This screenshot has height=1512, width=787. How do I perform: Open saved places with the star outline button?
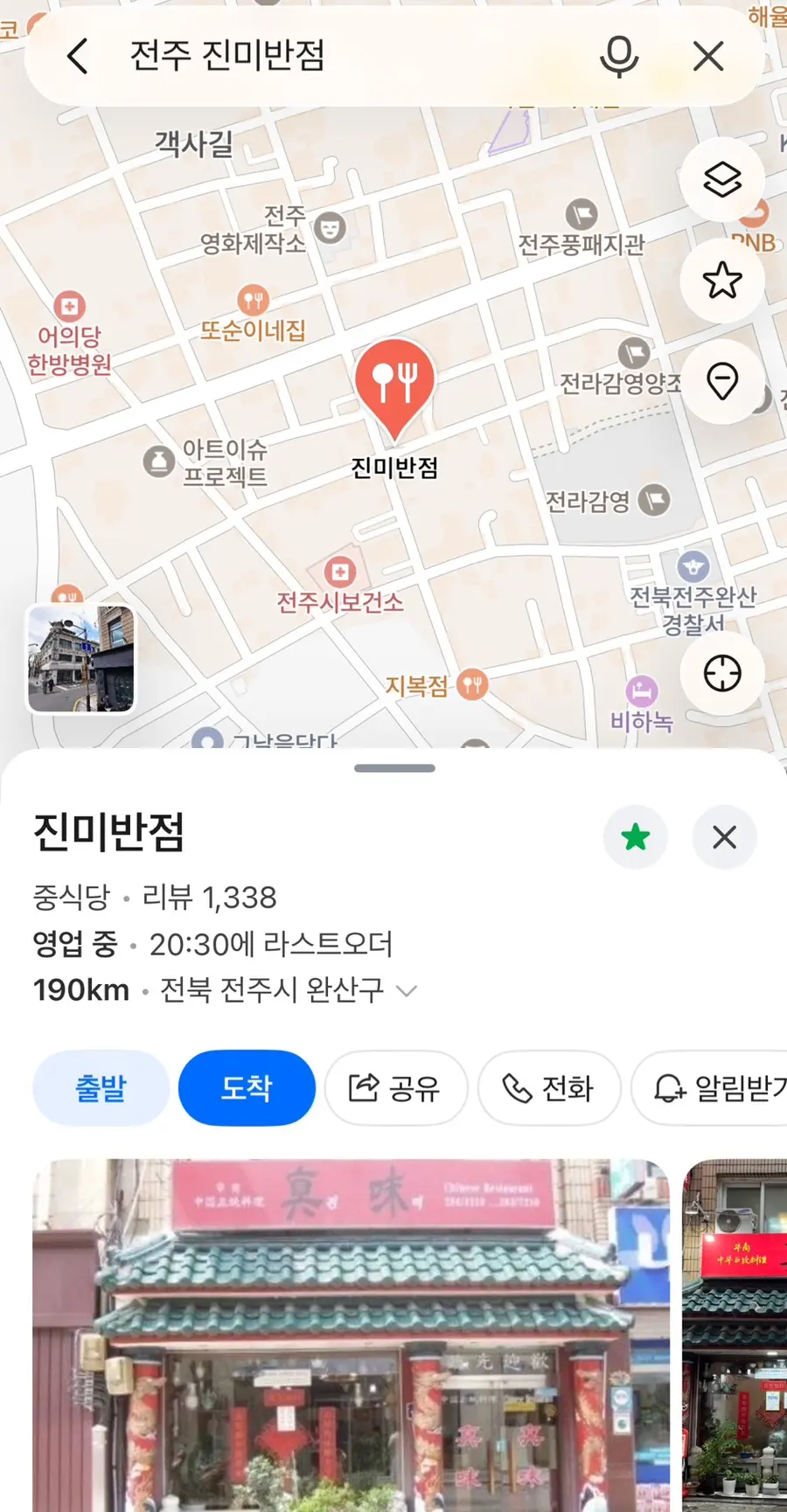point(722,281)
